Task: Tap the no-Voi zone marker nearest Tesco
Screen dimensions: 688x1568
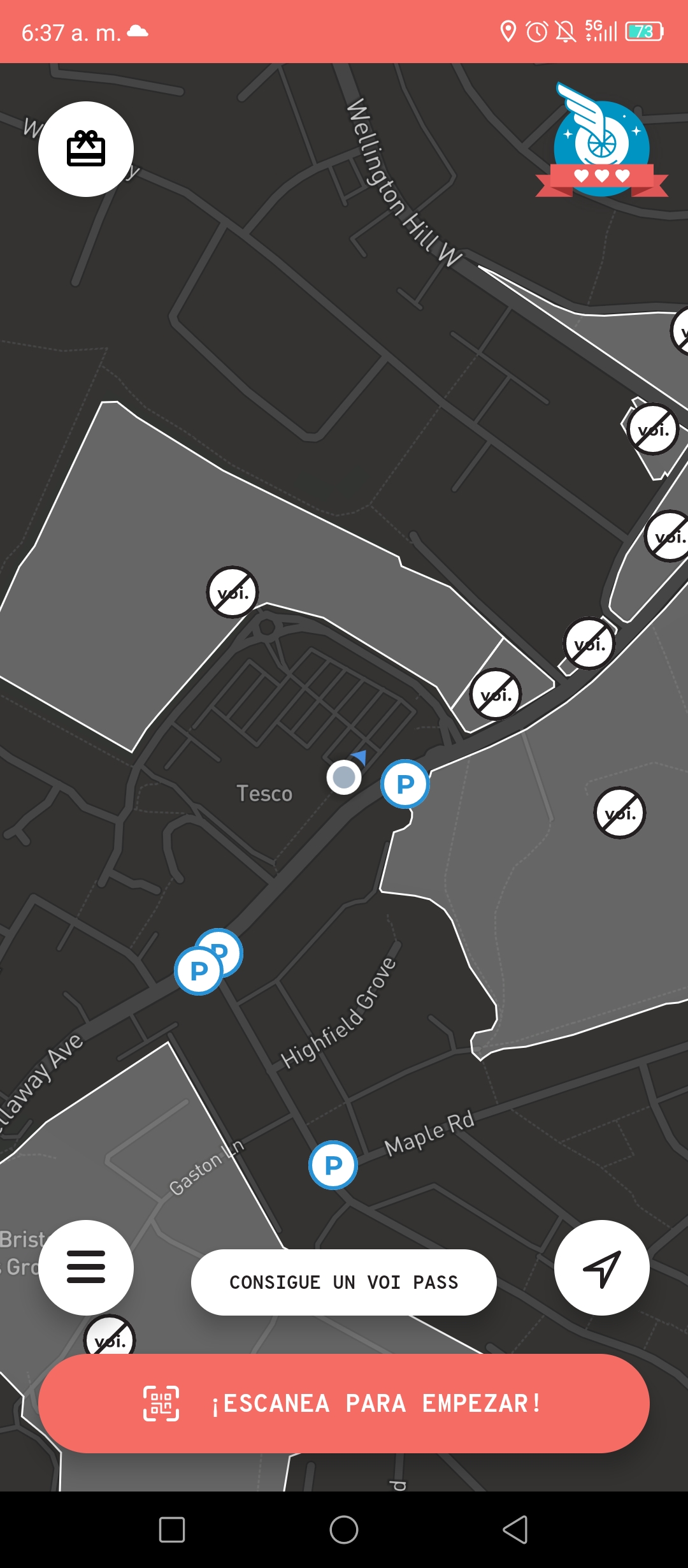Action: tap(233, 592)
